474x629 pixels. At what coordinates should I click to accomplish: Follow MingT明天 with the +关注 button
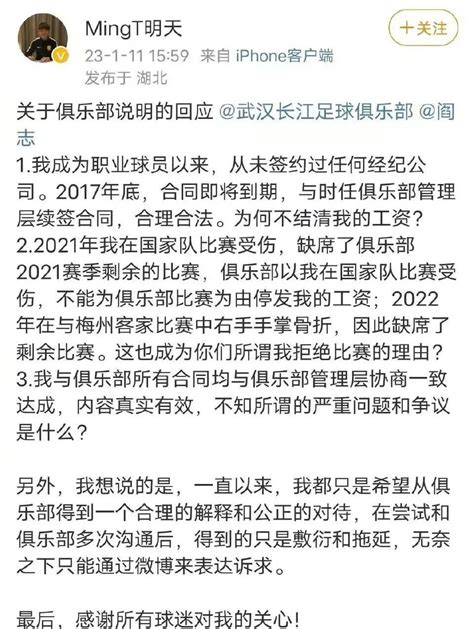tap(423, 28)
